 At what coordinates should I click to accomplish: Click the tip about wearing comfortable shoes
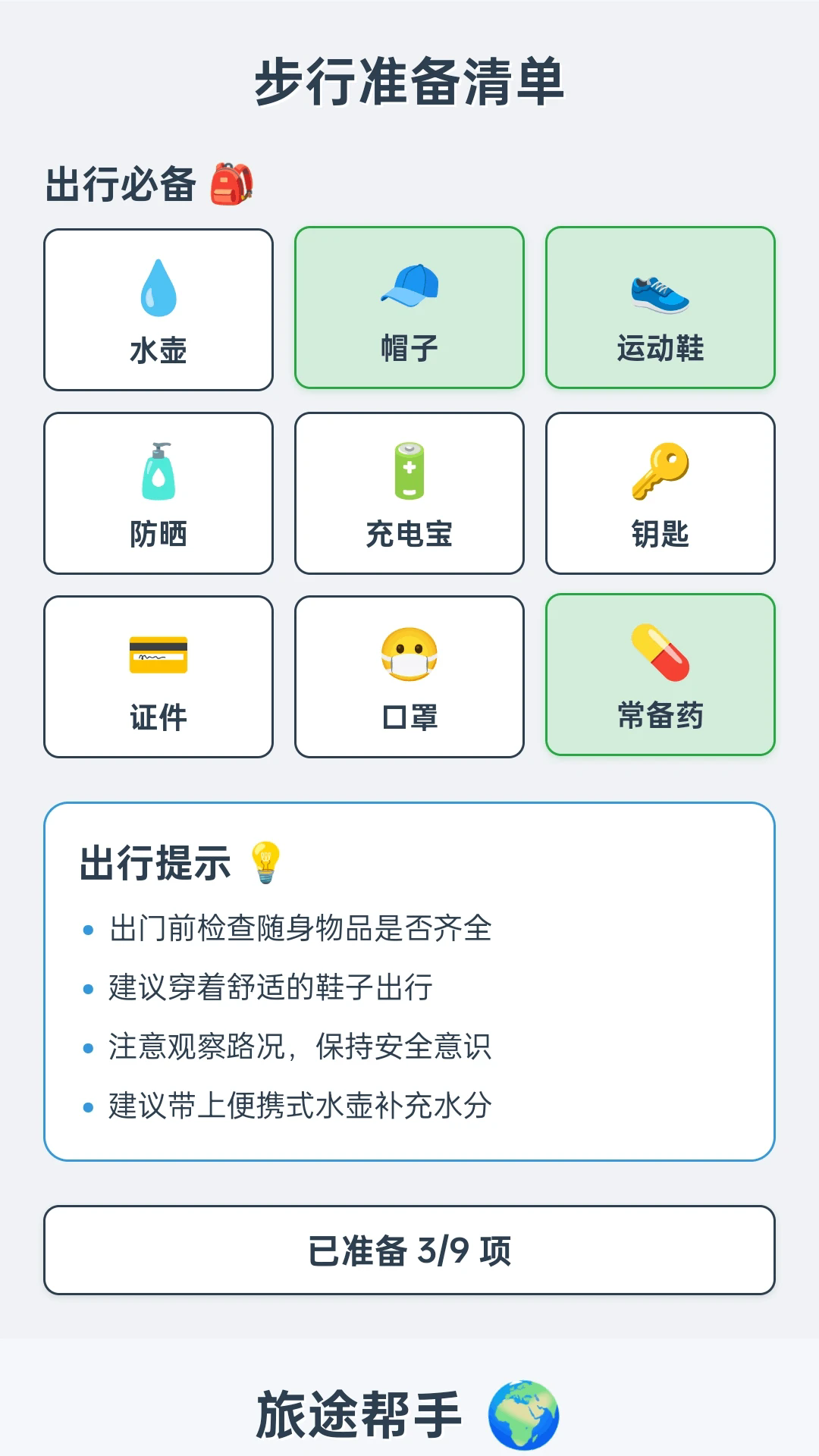[x=271, y=987]
